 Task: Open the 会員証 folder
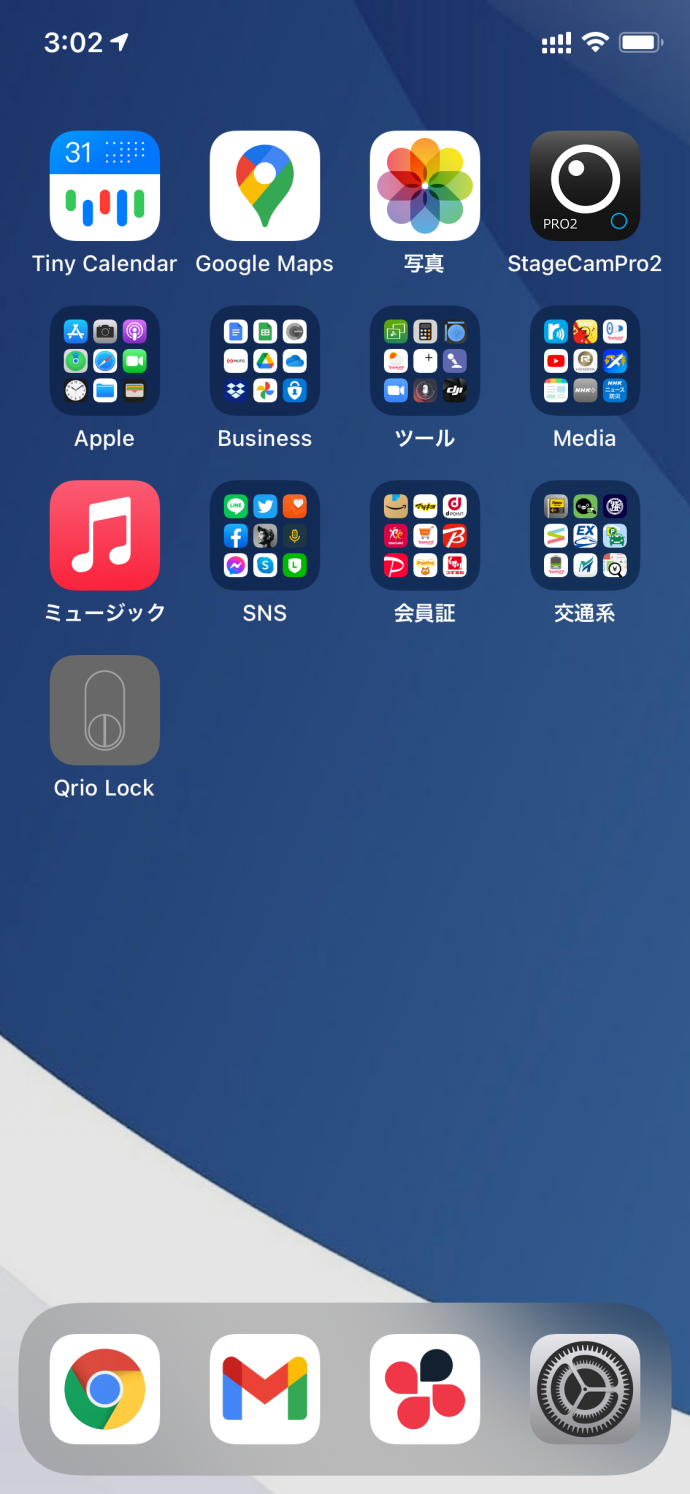pyautogui.click(x=425, y=536)
